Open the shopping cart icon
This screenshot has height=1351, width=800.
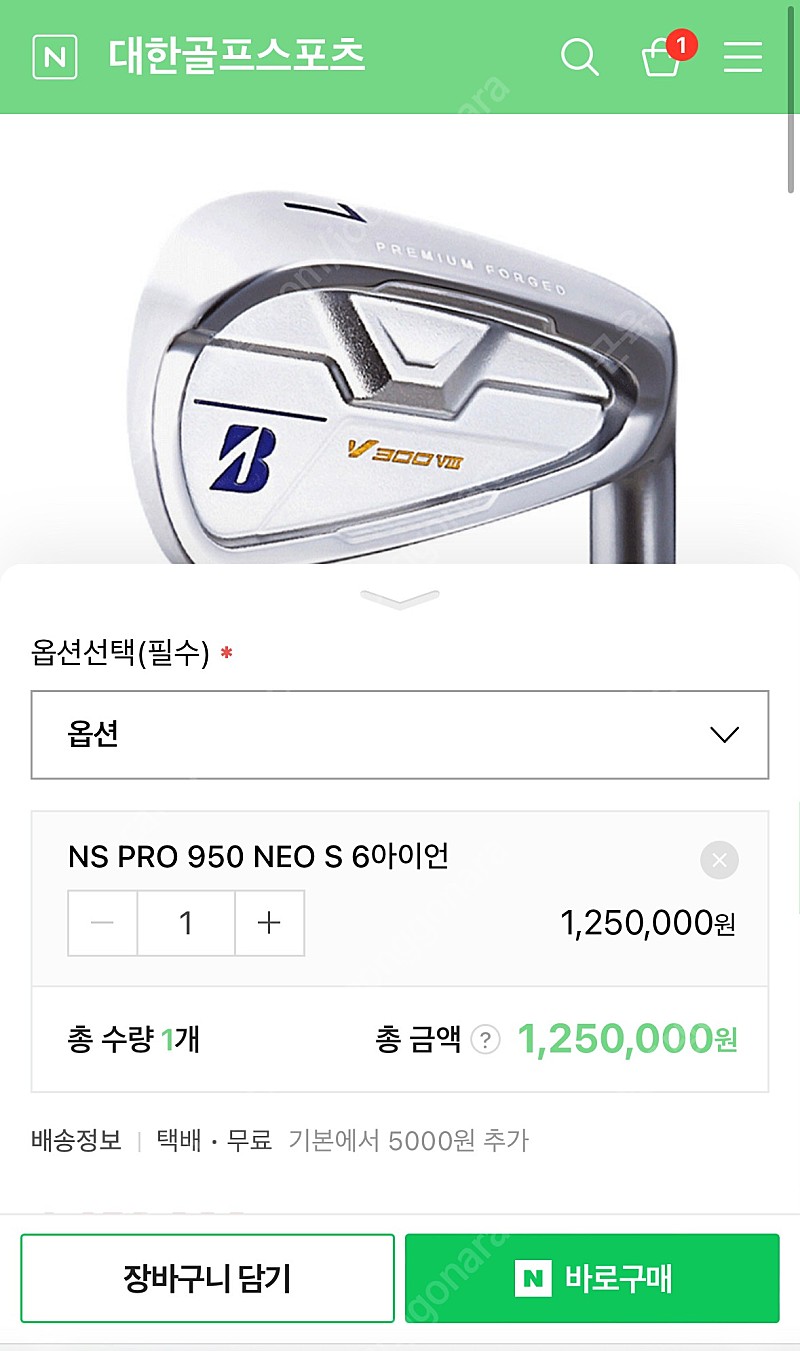click(x=660, y=62)
